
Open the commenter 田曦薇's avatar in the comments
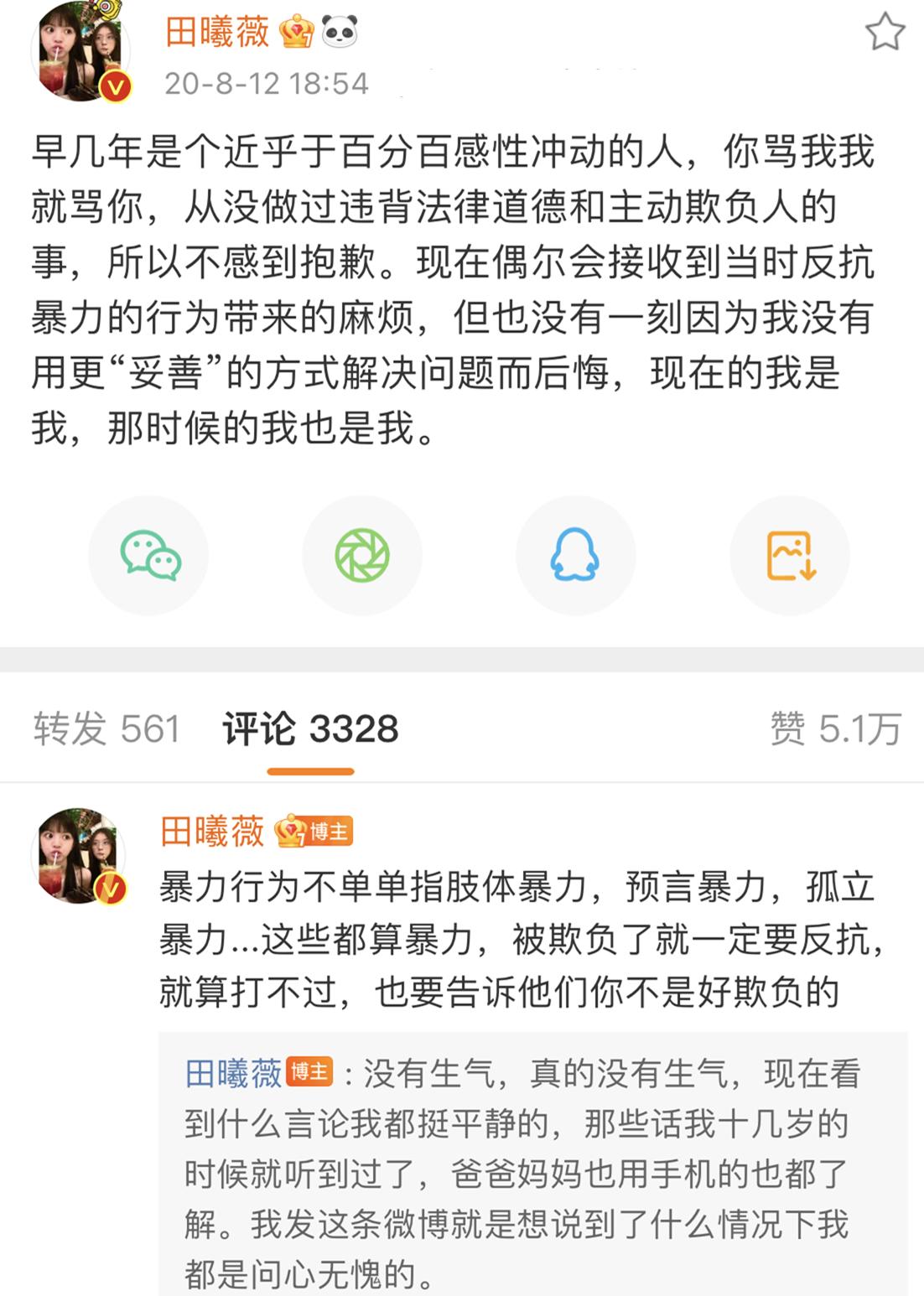[80, 856]
